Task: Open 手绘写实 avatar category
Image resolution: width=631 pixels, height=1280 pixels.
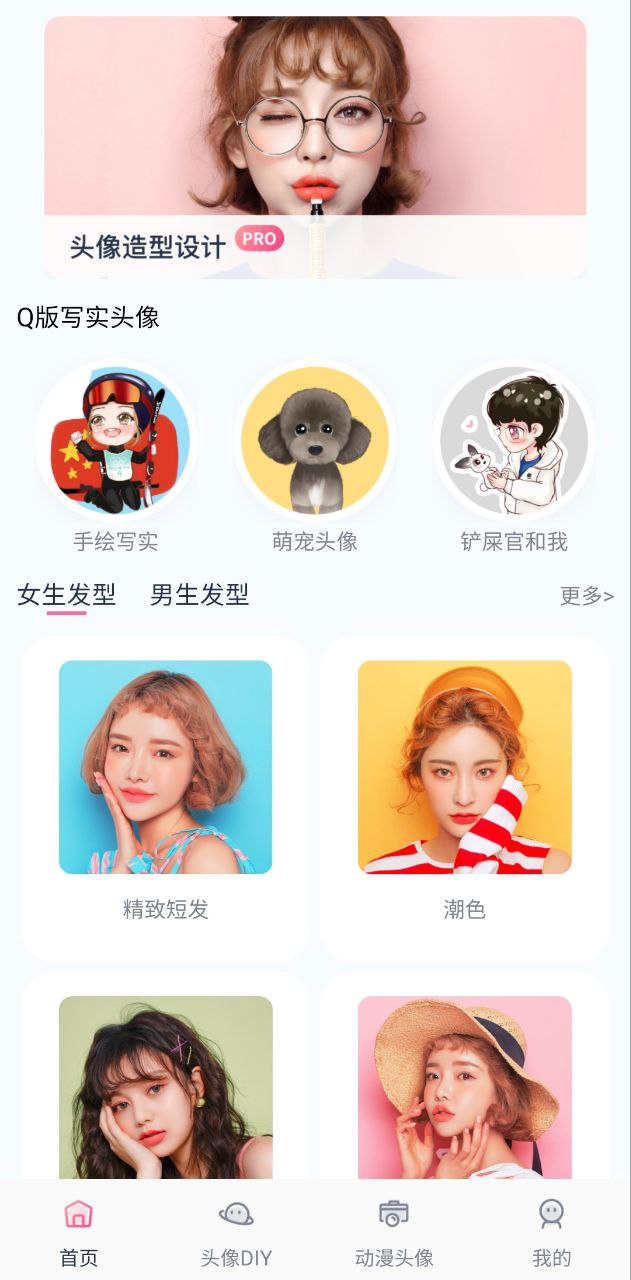Action: pyautogui.click(x=115, y=441)
